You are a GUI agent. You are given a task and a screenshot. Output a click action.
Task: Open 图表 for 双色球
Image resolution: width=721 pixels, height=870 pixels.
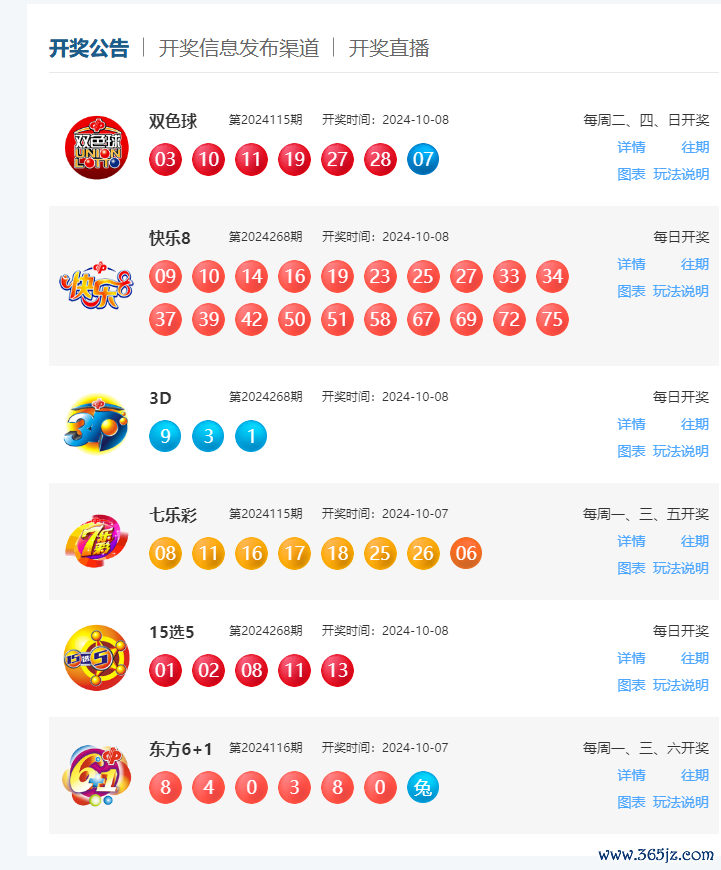(631, 174)
